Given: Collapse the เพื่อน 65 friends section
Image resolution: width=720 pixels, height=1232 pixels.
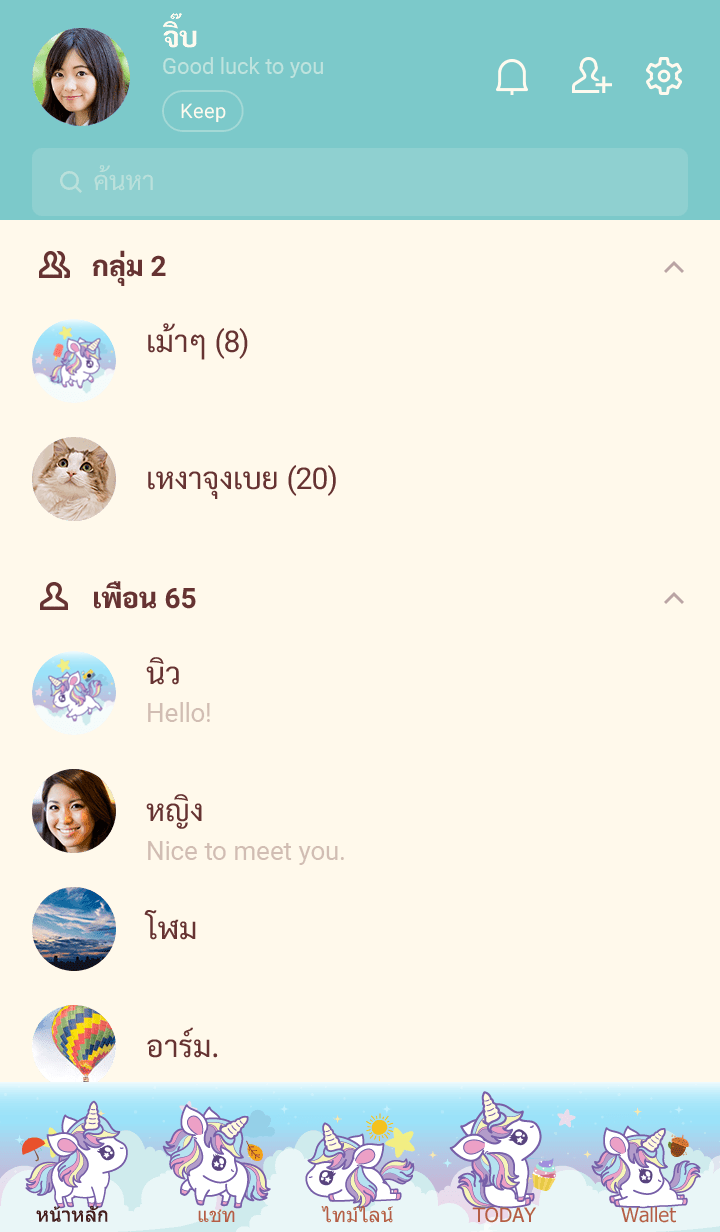Looking at the screenshot, I should 674,599.
